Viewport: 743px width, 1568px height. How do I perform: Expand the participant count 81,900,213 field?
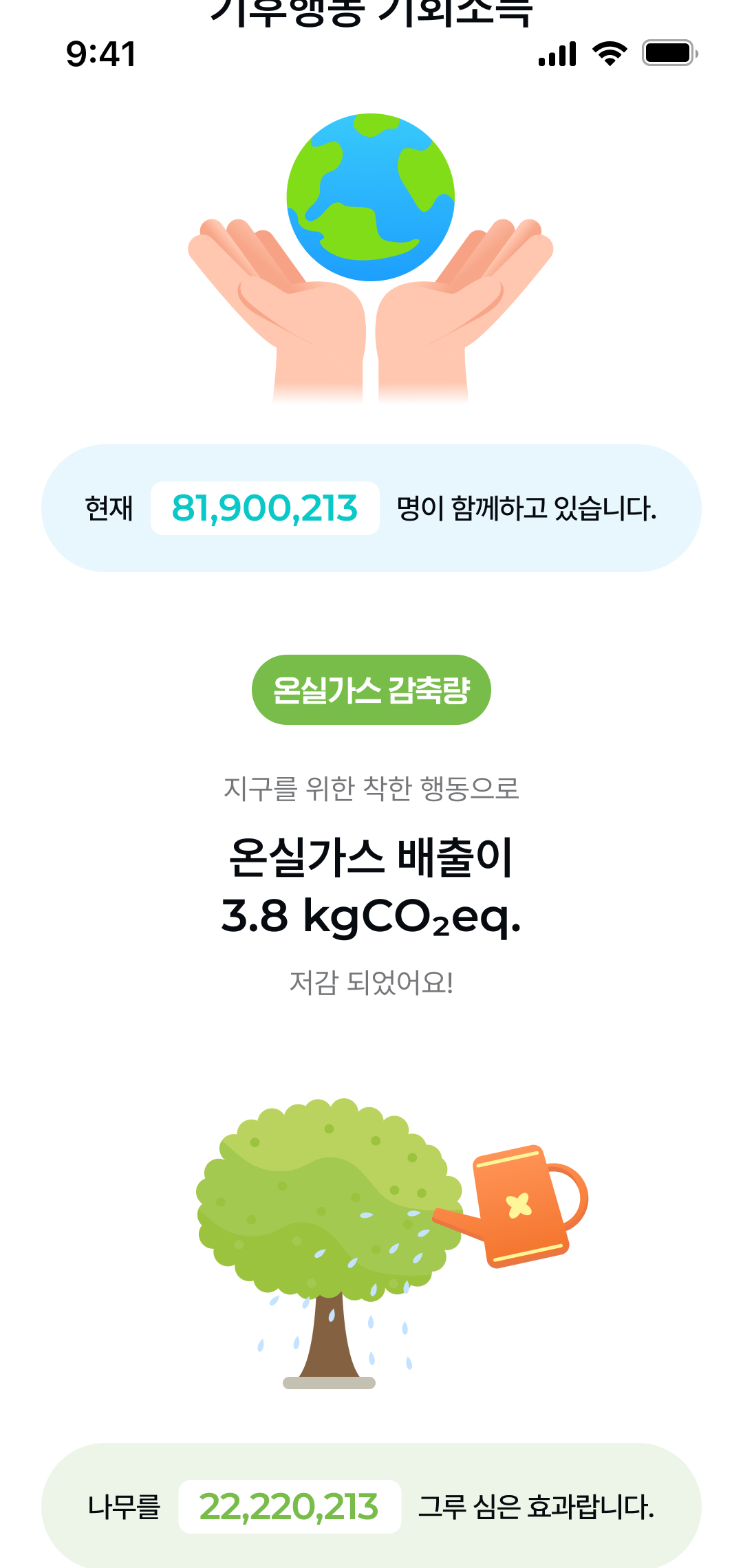tap(265, 508)
